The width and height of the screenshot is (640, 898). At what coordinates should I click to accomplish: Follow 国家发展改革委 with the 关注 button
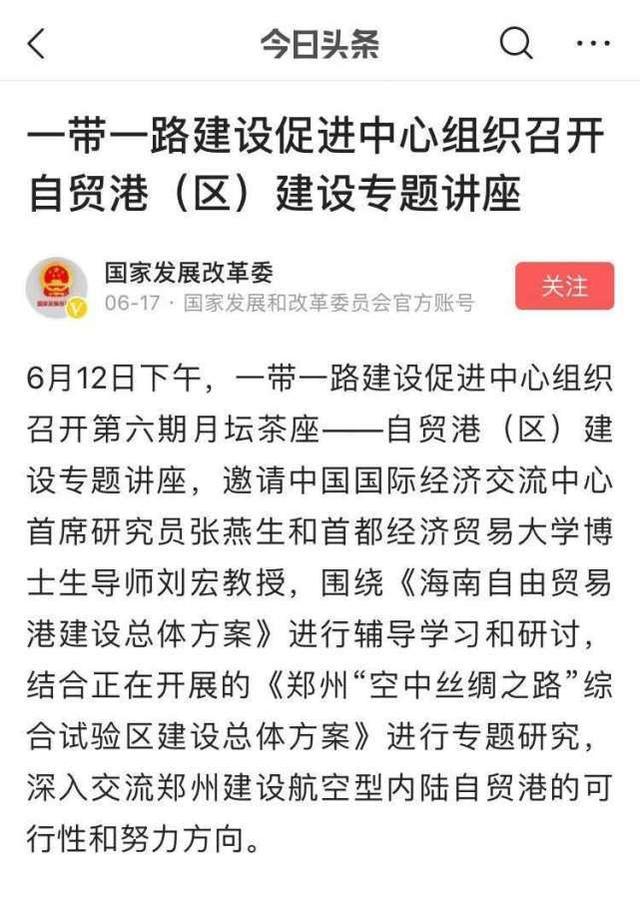tap(564, 286)
